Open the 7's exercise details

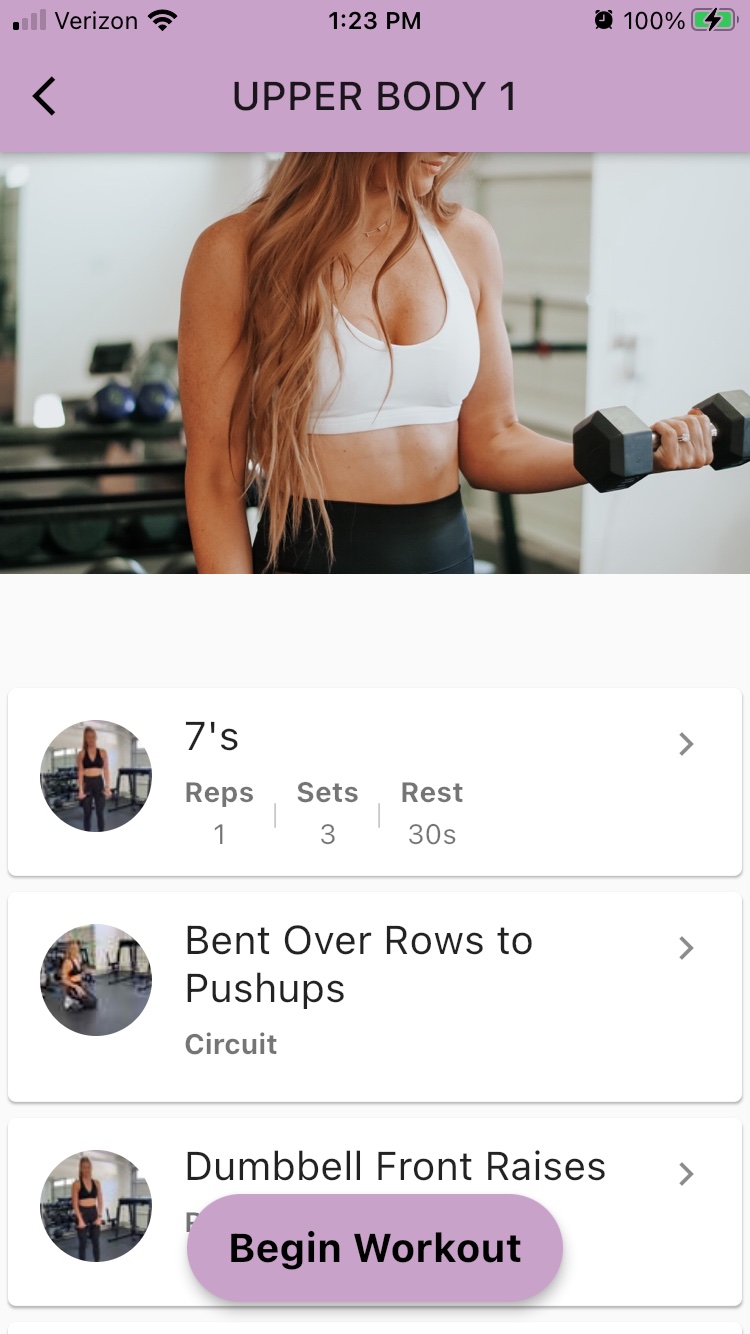coord(375,781)
